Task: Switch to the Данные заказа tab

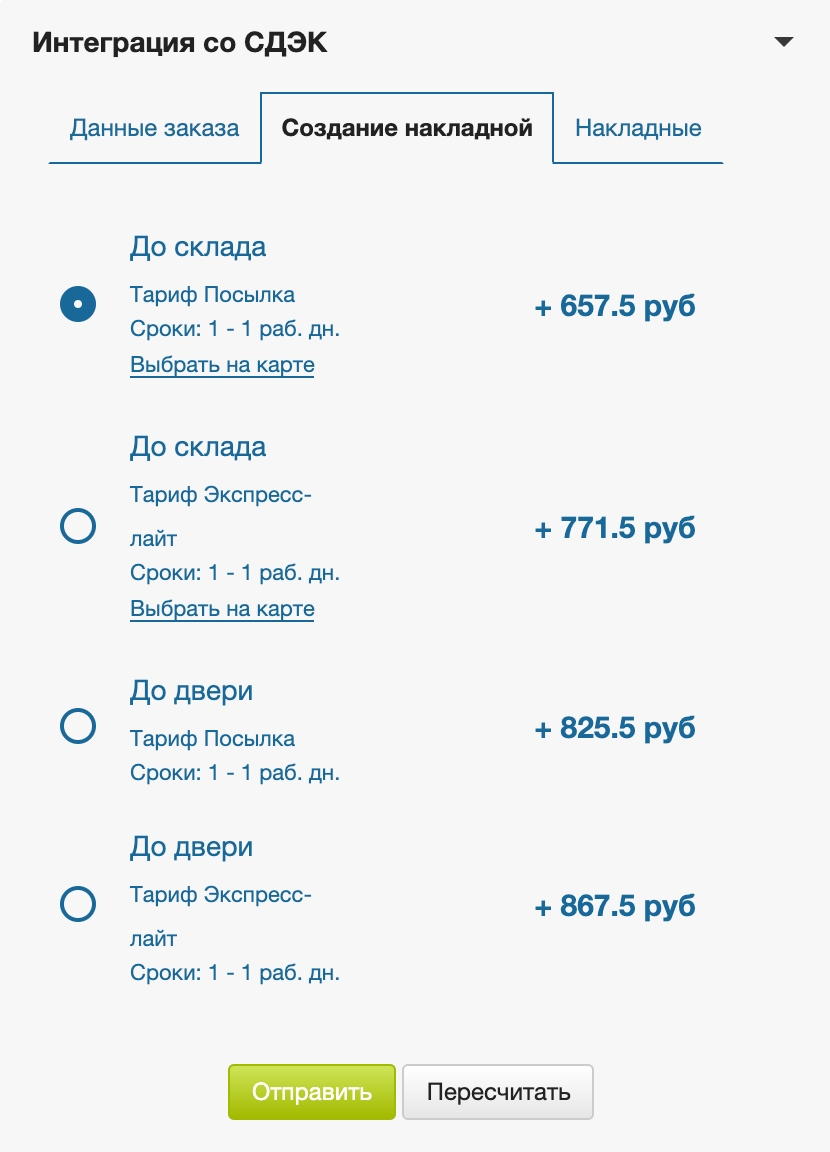Action: 154,129
